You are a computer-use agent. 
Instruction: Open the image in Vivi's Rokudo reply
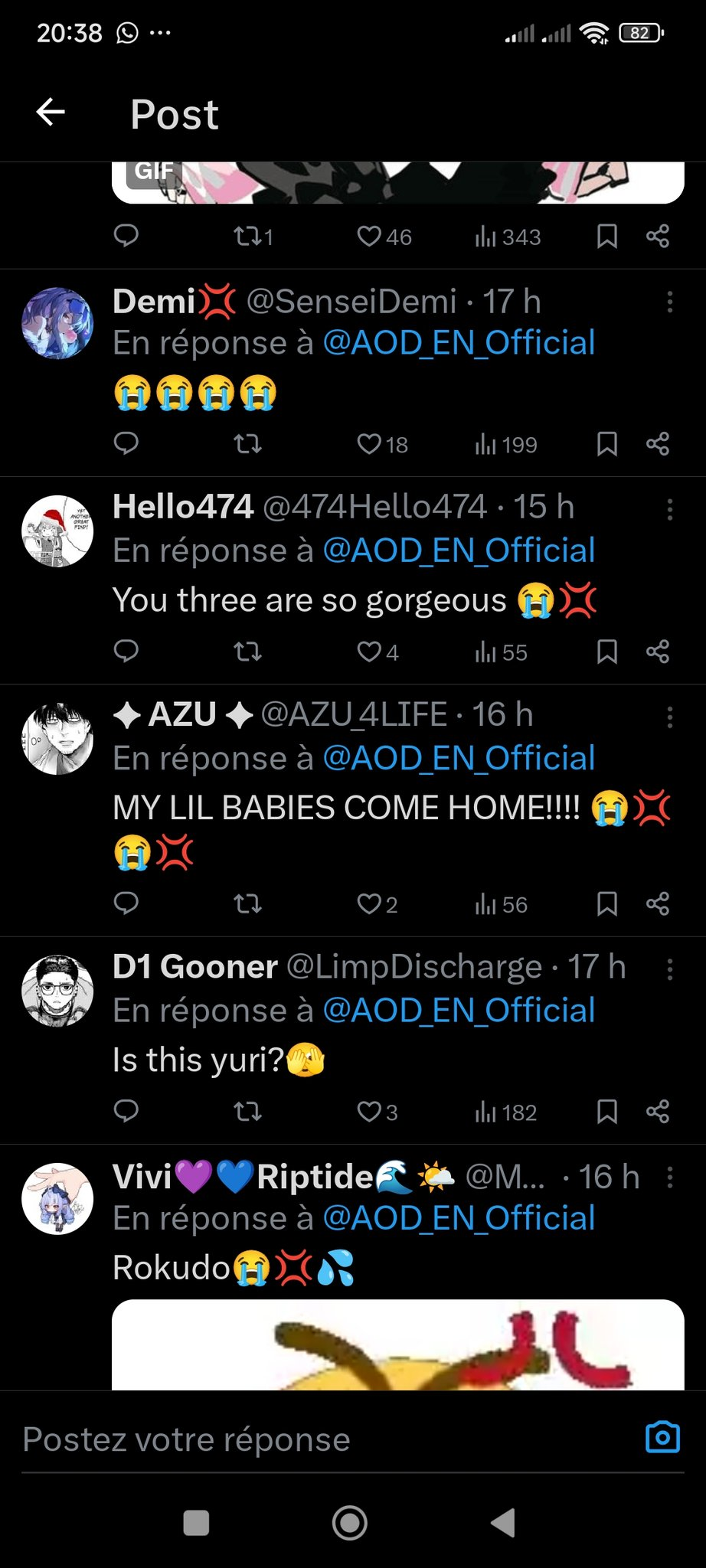pyautogui.click(x=397, y=1344)
